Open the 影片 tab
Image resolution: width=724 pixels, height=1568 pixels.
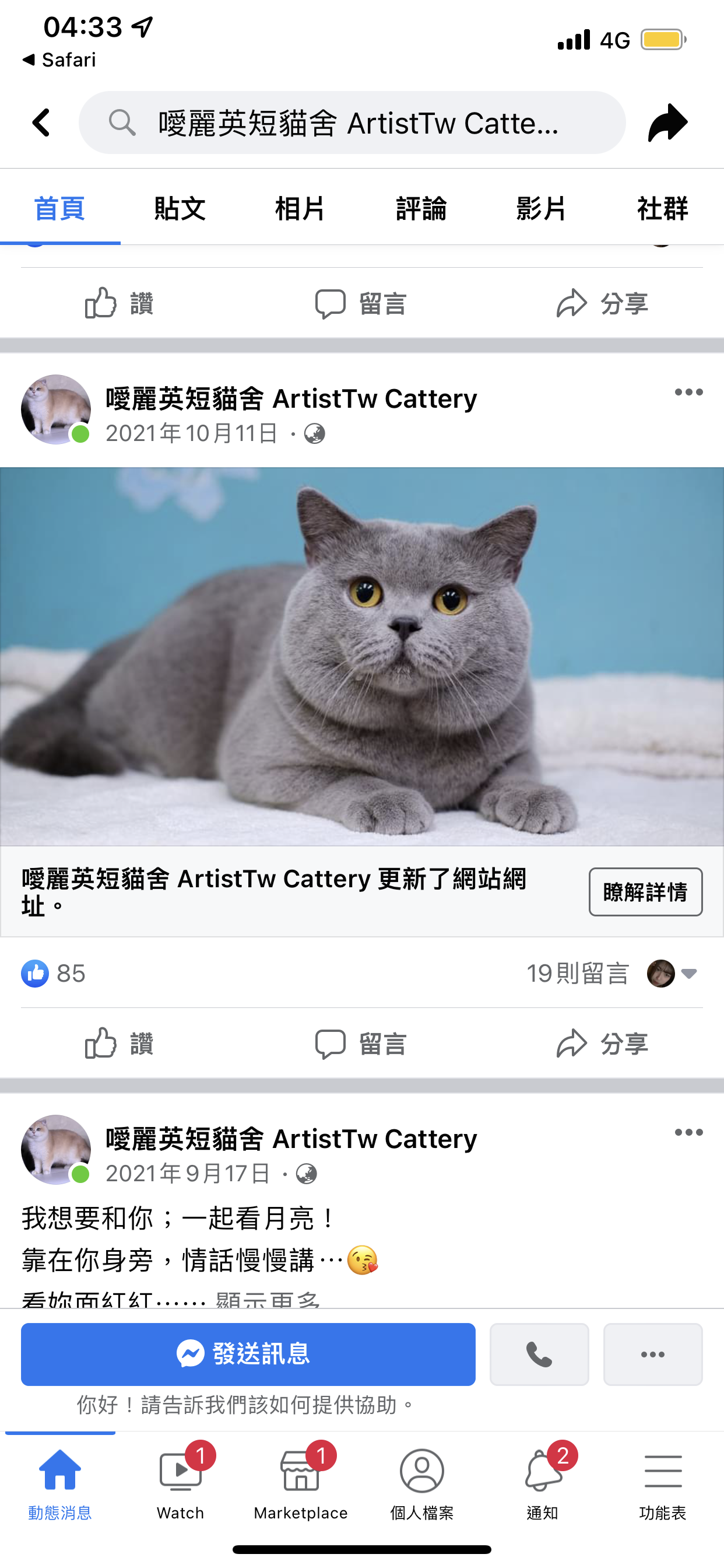[542, 209]
